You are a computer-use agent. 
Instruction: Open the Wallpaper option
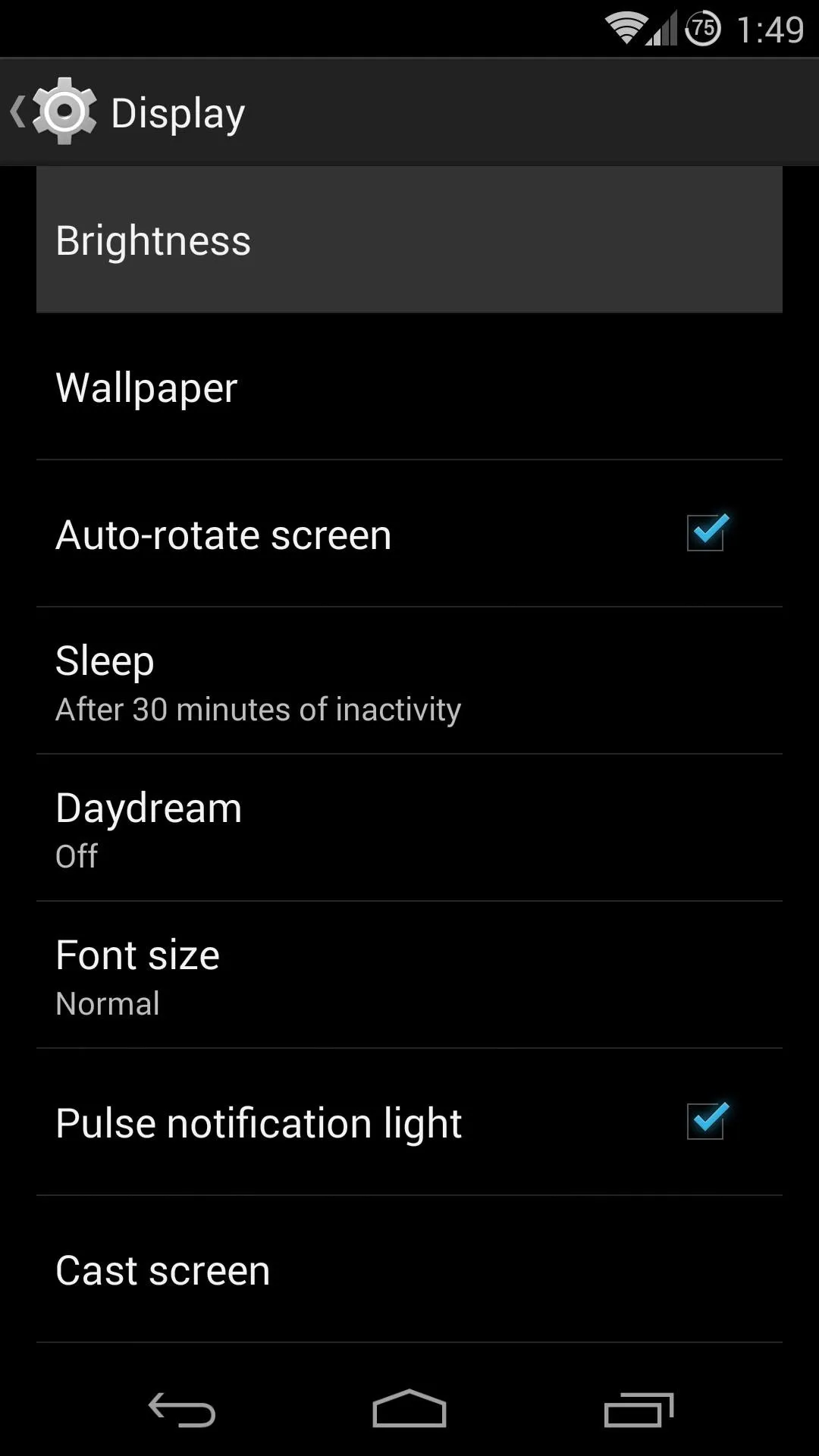tap(409, 387)
